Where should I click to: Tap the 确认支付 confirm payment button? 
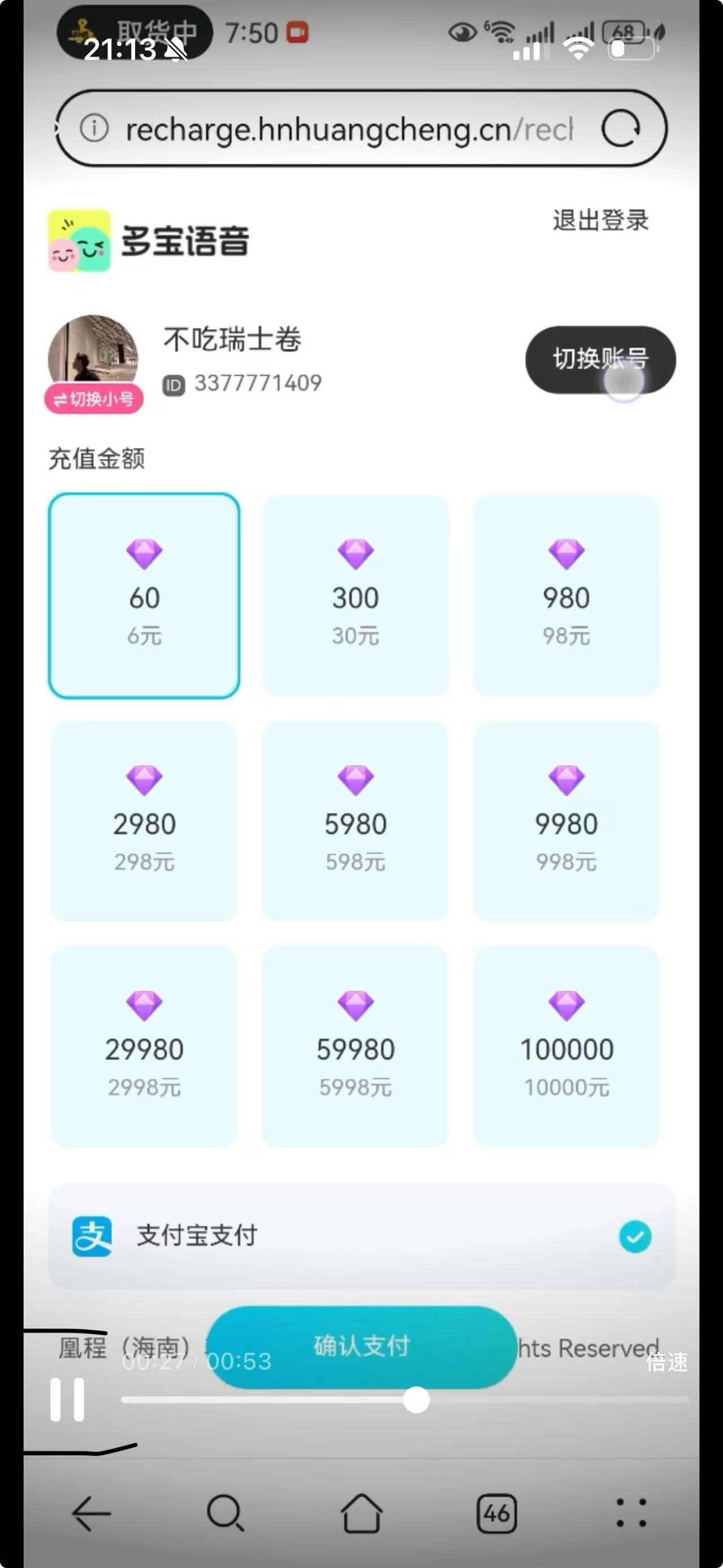coord(362,1345)
